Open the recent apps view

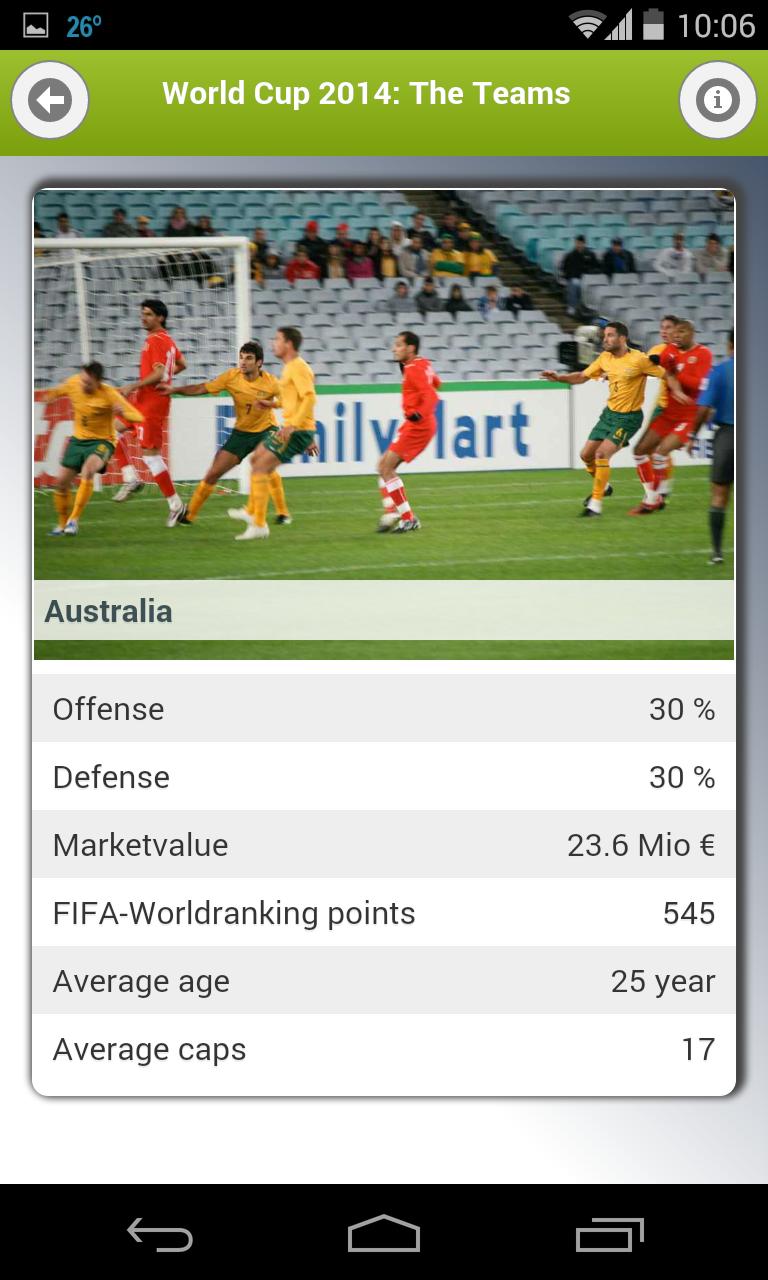[x=610, y=1235]
